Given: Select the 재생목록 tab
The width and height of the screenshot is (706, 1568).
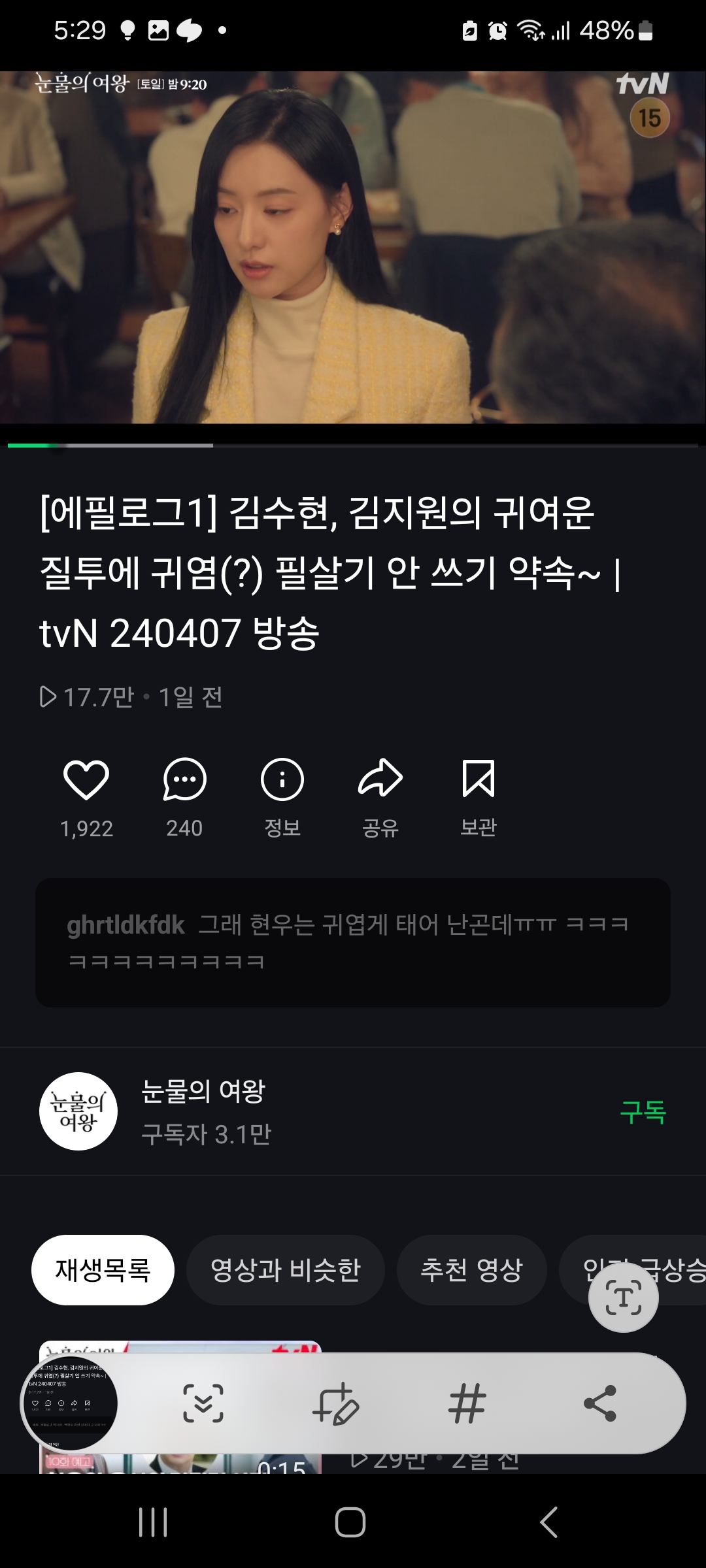Looking at the screenshot, I should point(103,1269).
